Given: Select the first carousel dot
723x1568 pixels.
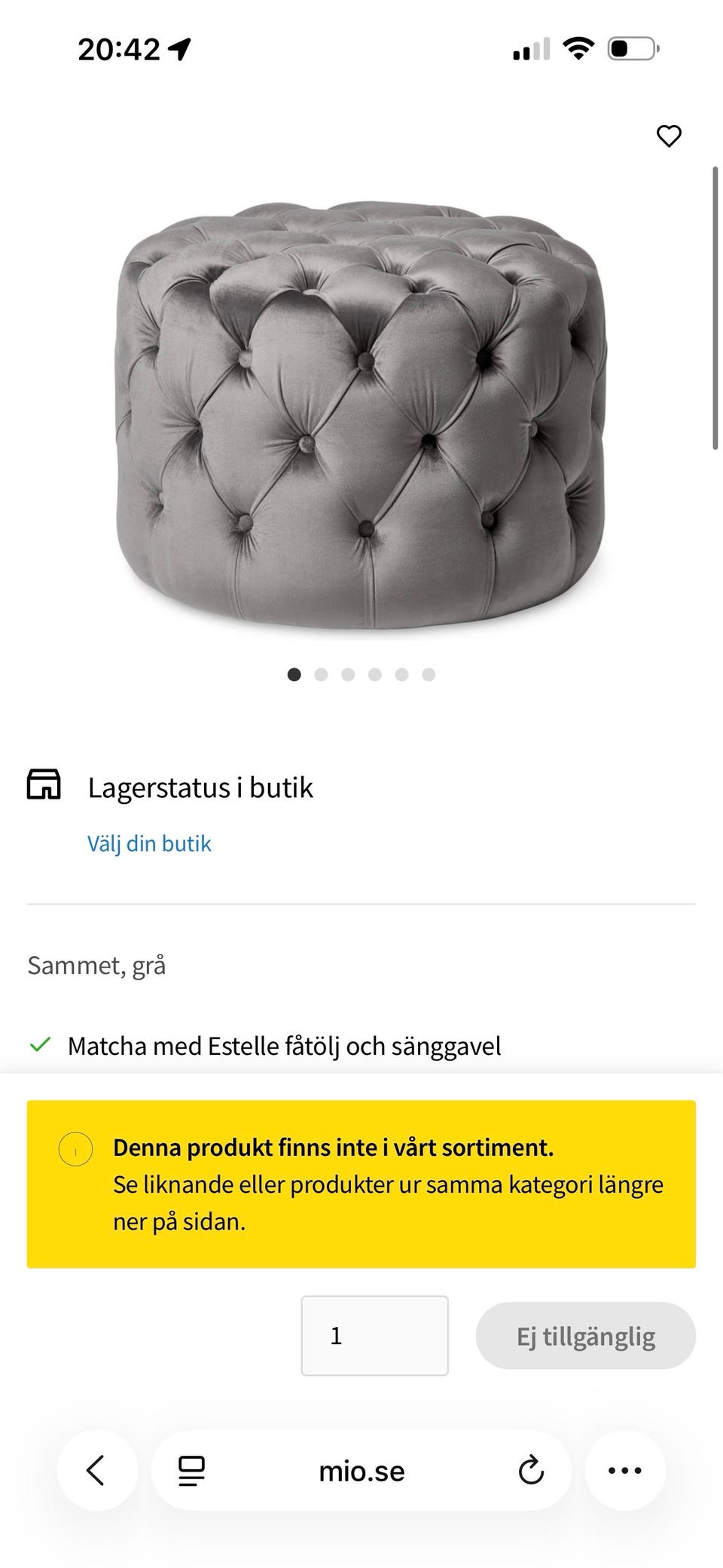Looking at the screenshot, I should click(x=294, y=674).
